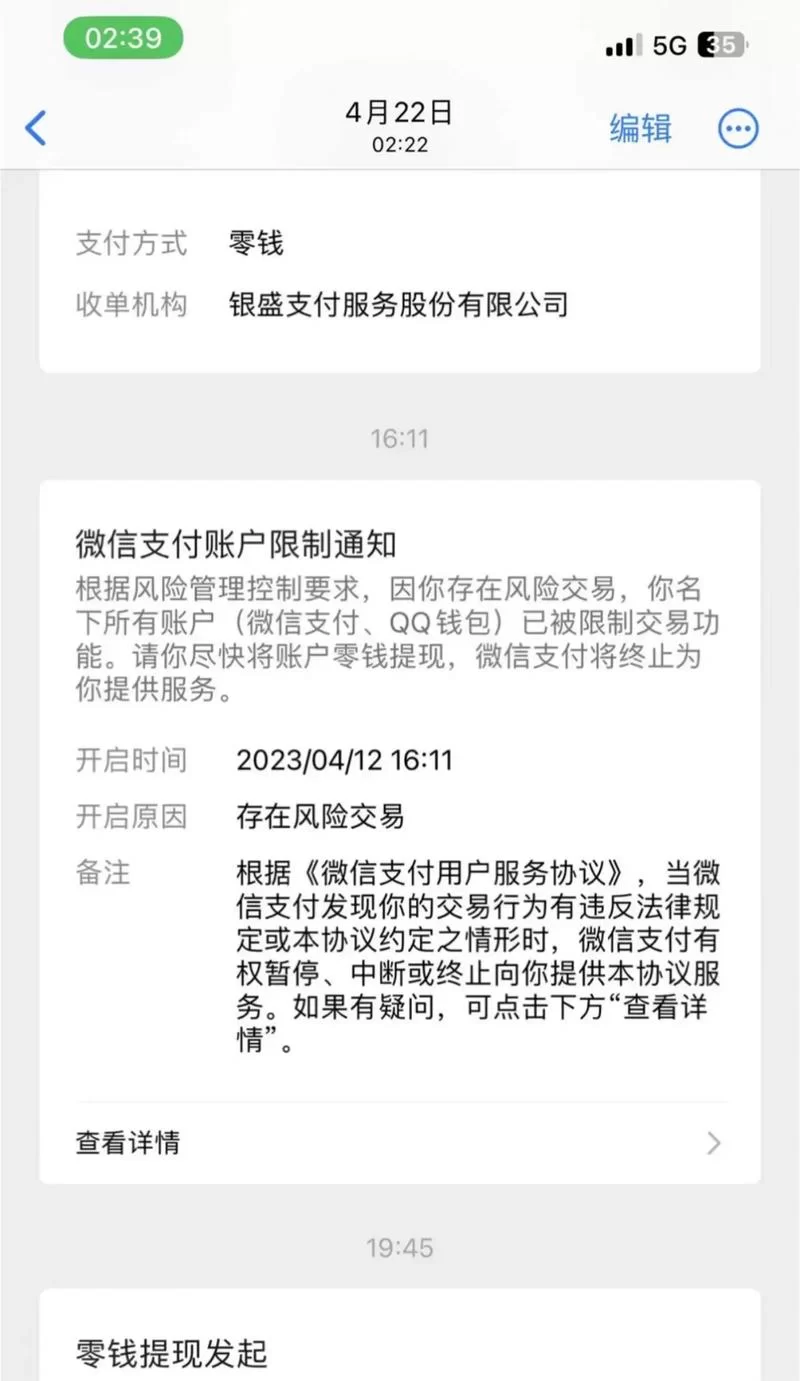Open the 查看详情 details link
The width and height of the screenshot is (800, 1381).
coord(125,1143)
